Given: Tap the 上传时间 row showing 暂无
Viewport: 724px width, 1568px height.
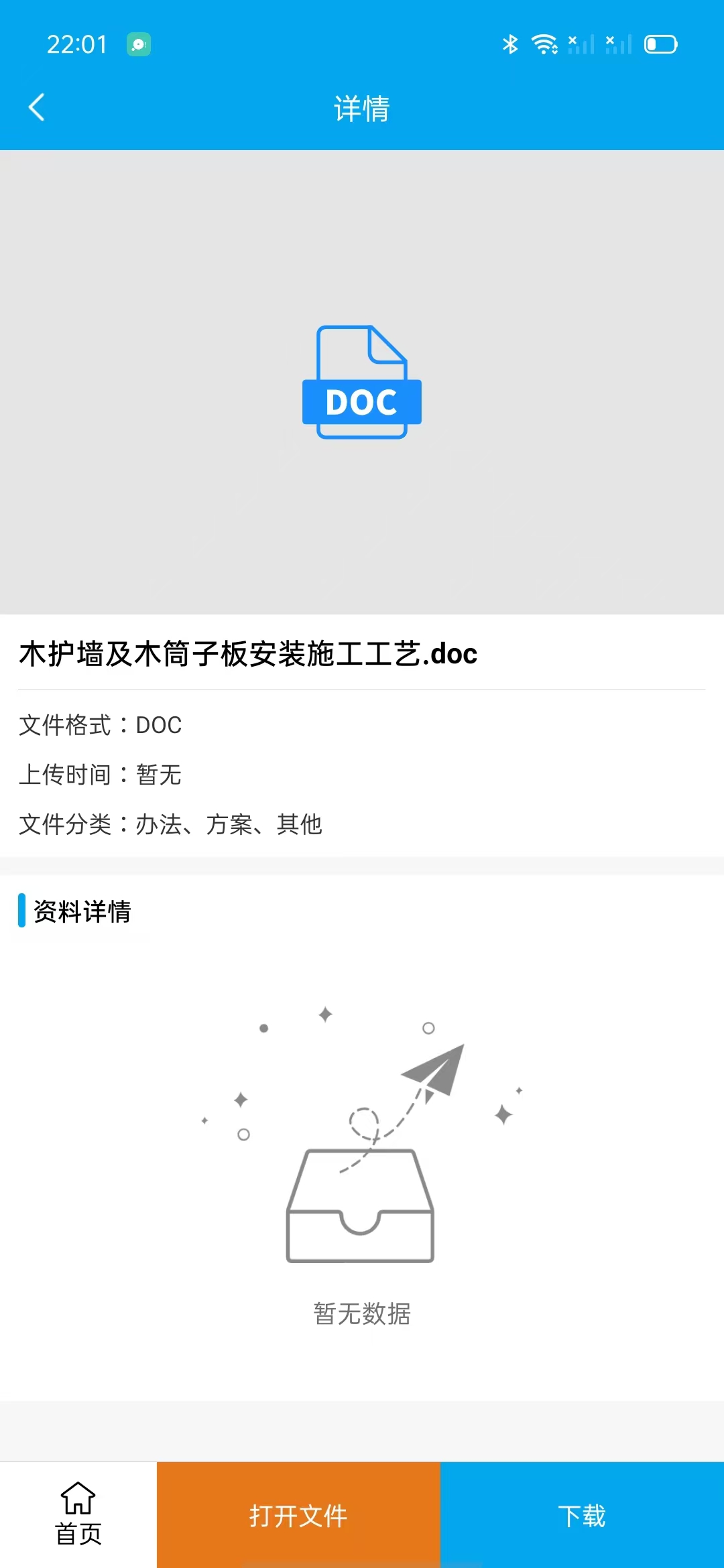Looking at the screenshot, I should [x=101, y=775].
